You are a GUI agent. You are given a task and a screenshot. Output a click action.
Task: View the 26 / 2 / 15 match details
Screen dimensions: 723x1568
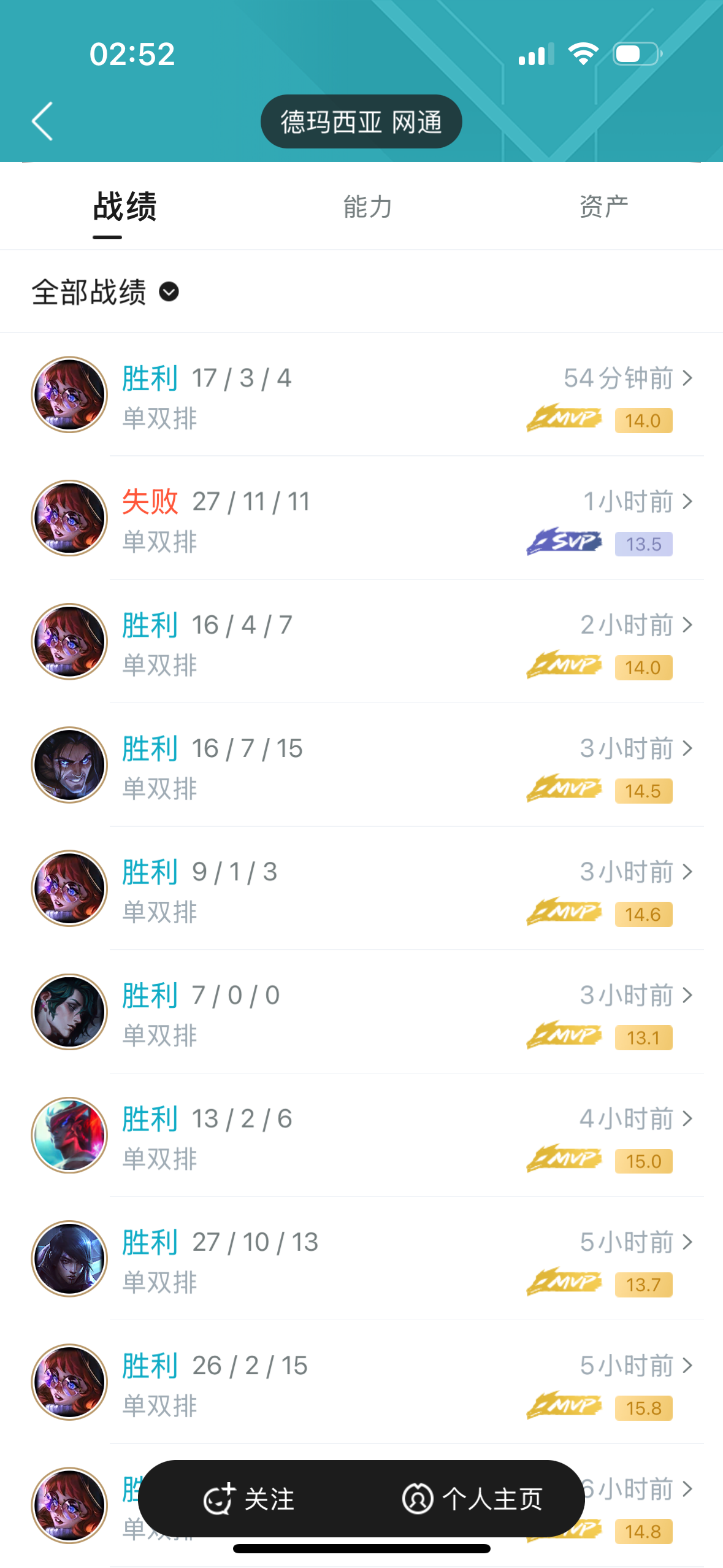click(x=361, y=1382)
